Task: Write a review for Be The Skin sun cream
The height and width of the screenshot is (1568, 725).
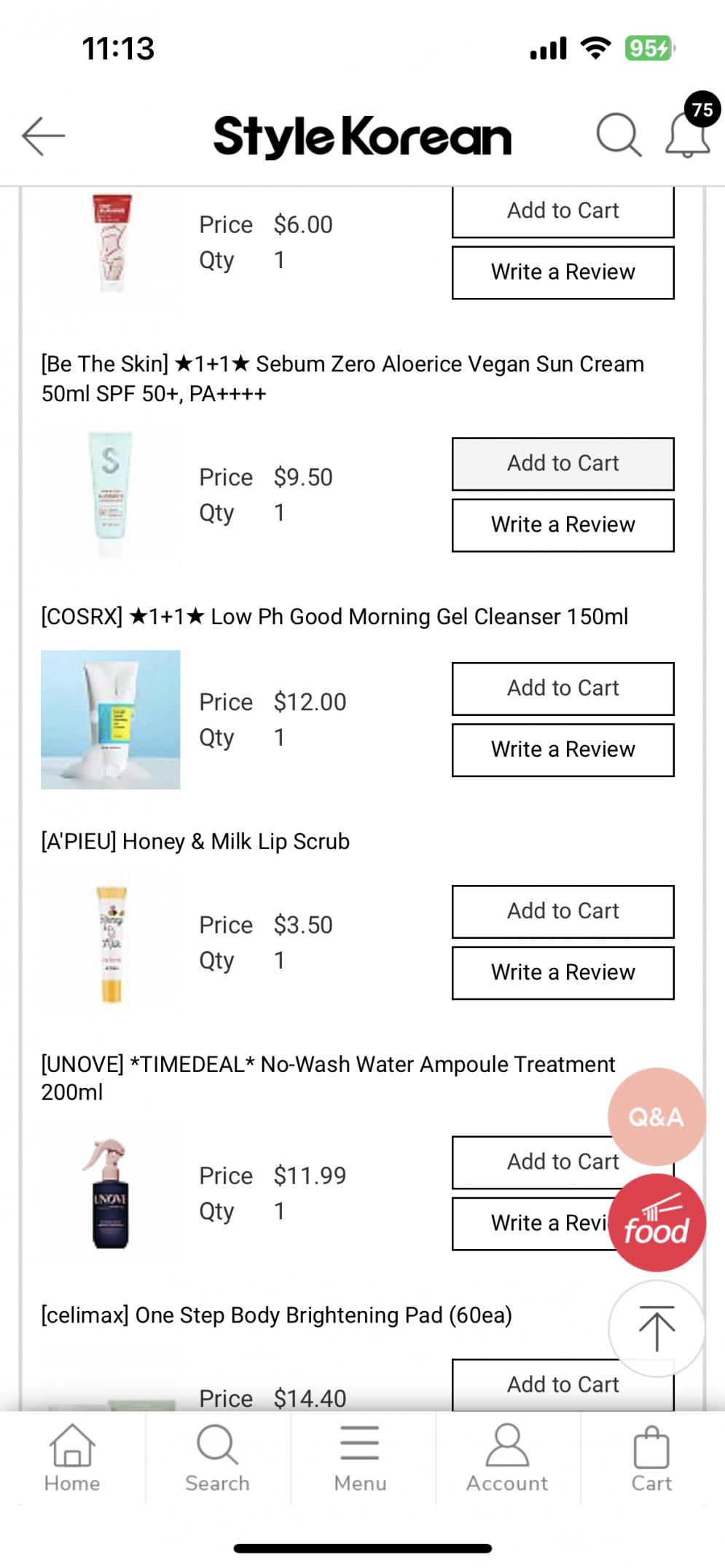Action: click(x=563, y=525)
